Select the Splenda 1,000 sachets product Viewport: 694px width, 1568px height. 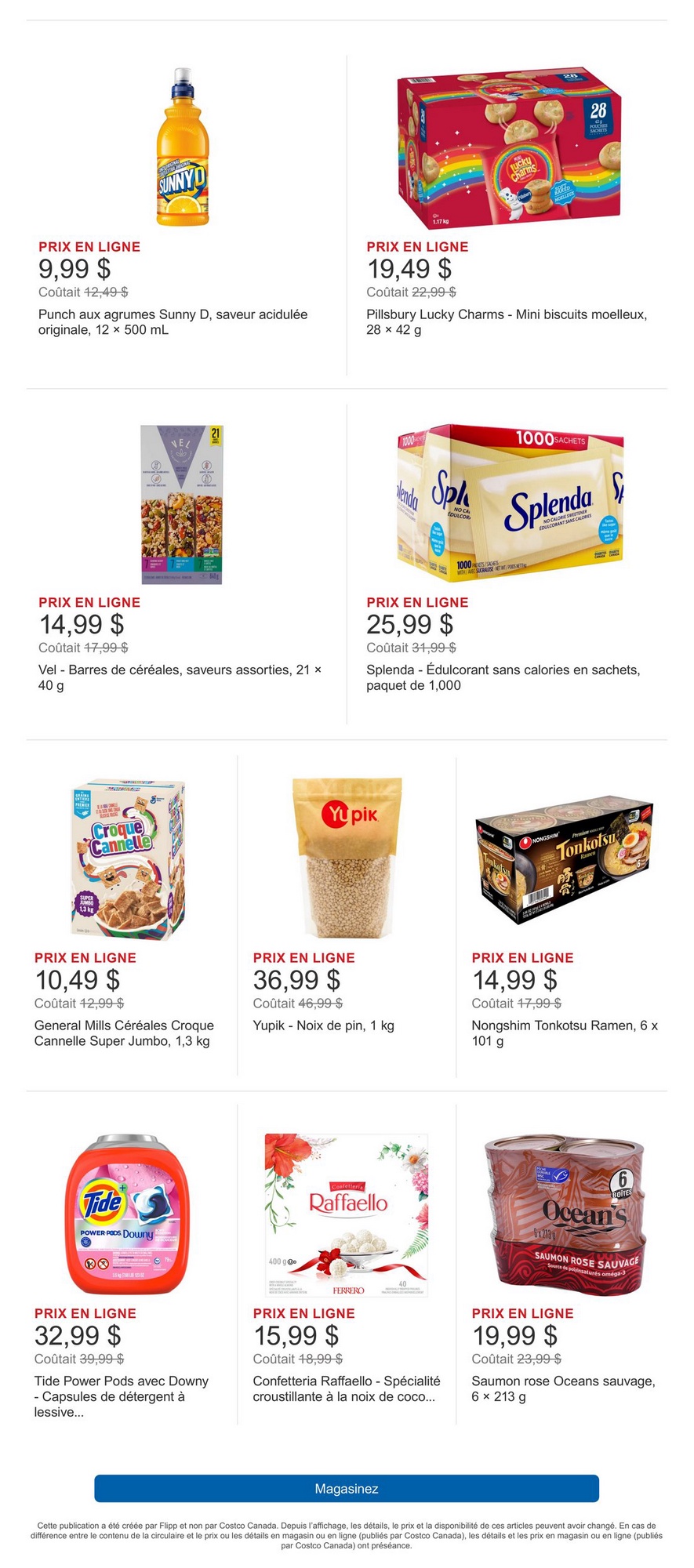point(509,505)
